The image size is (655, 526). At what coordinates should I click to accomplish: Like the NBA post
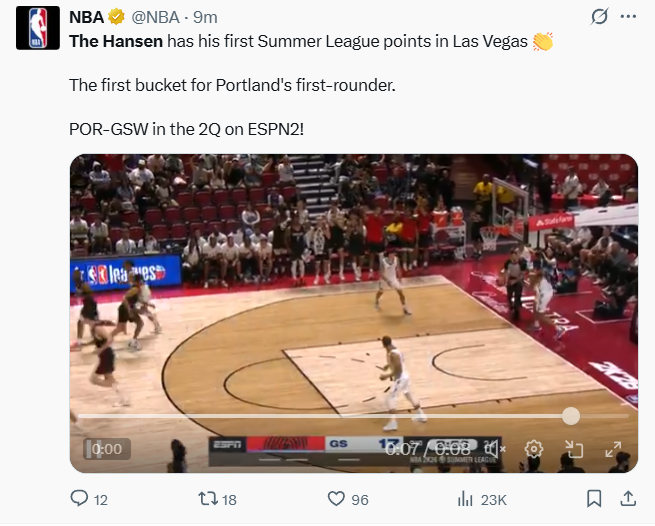(x=337, y=499)
